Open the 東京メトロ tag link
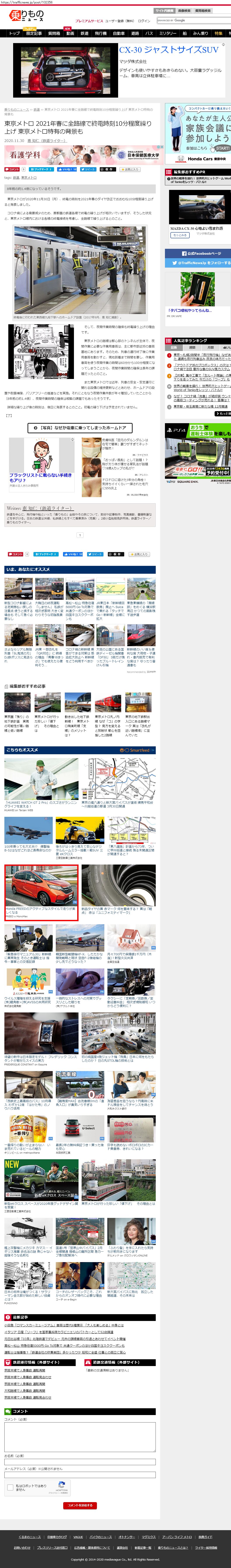 (29, 178)
